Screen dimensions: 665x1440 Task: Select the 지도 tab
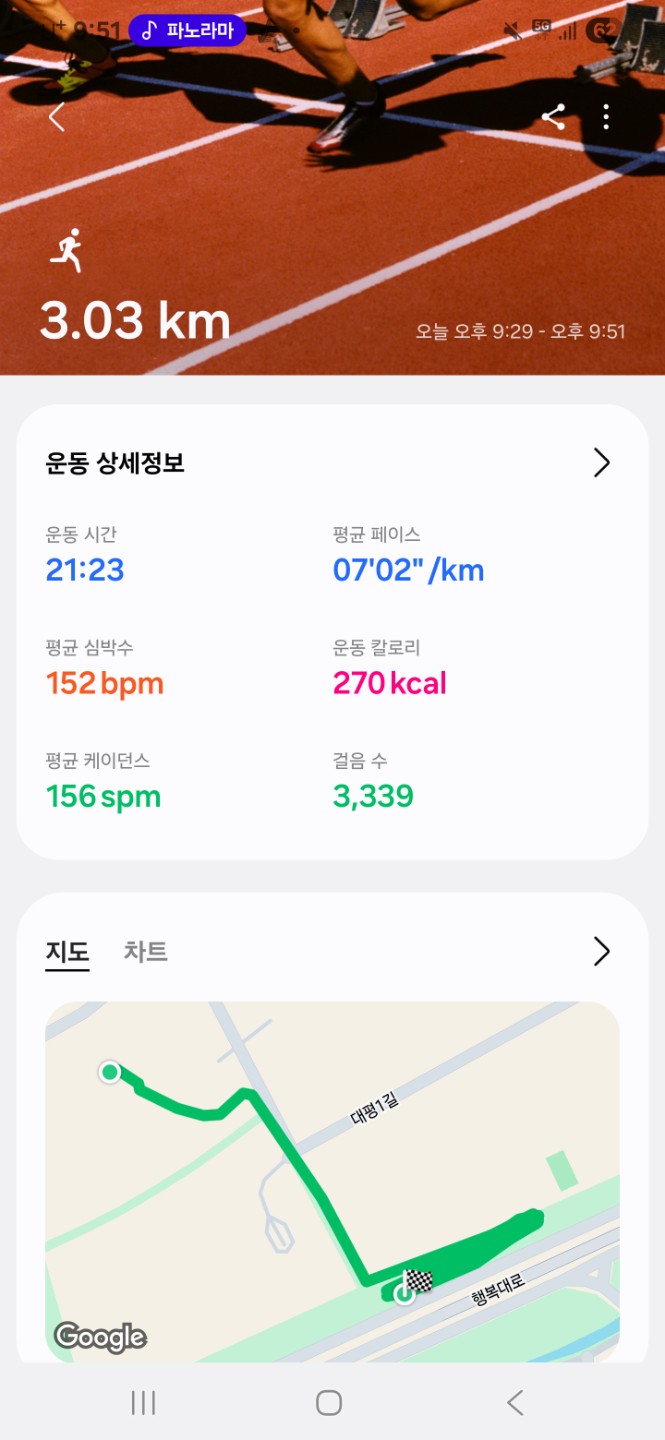[67, 951]
